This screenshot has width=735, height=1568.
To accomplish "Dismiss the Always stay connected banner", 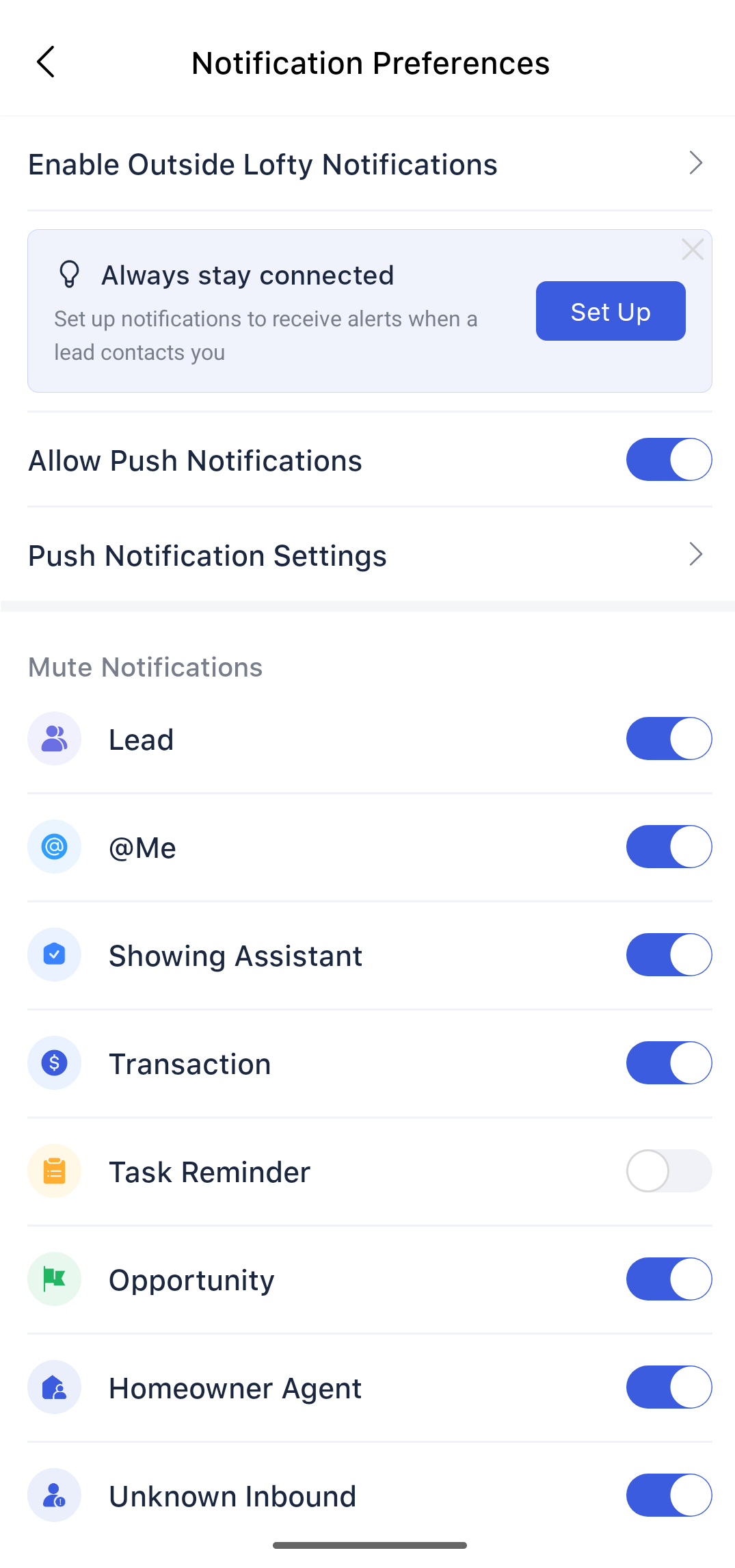I will (x=692, y=250).
